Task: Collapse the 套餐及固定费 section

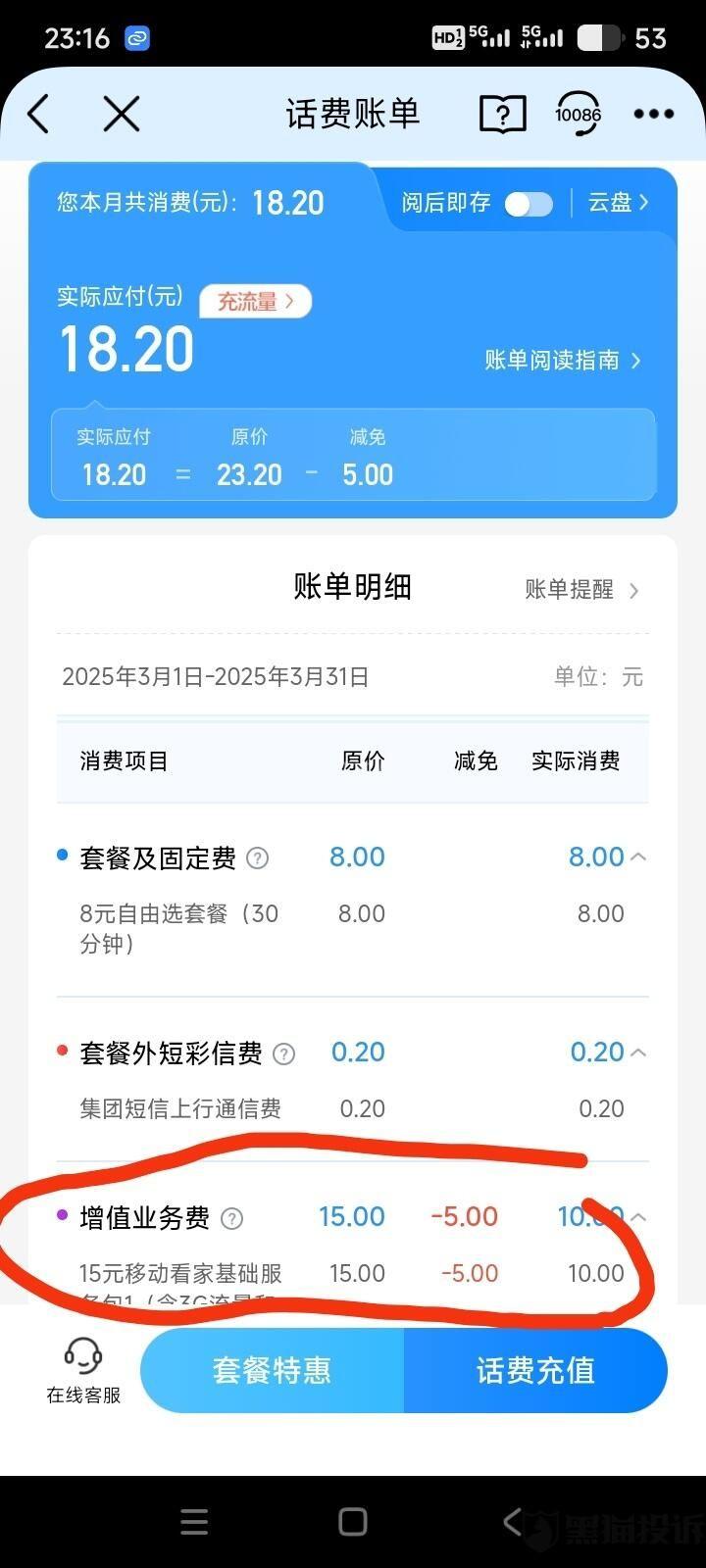Action: 638,857
